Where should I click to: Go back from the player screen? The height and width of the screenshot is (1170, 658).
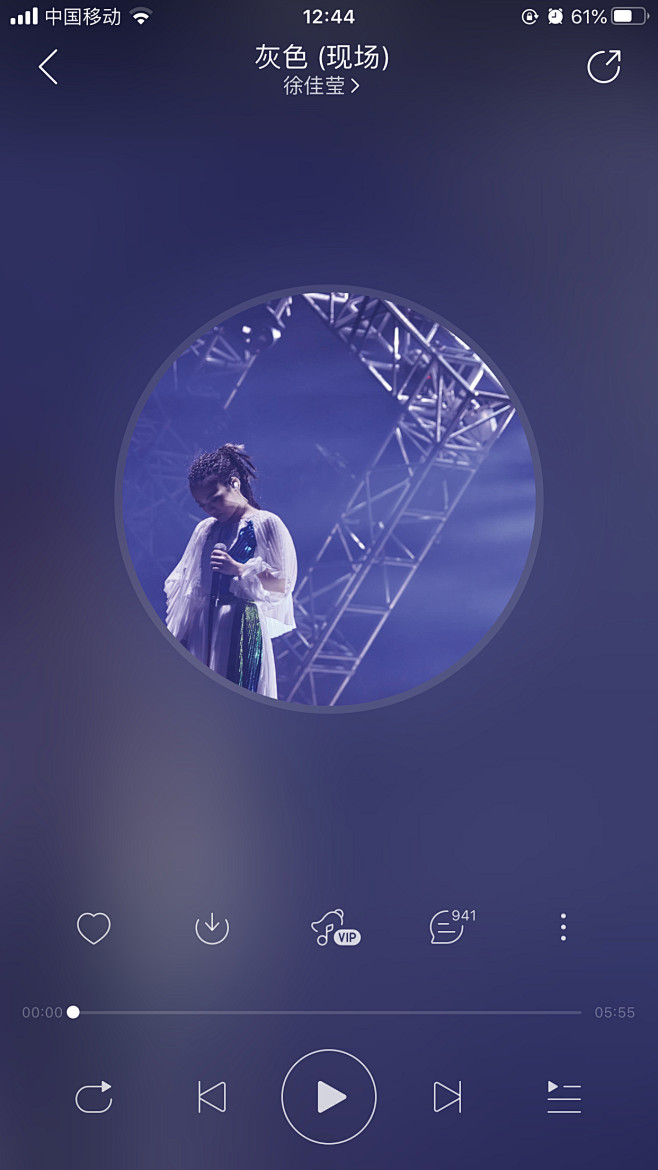48,67
